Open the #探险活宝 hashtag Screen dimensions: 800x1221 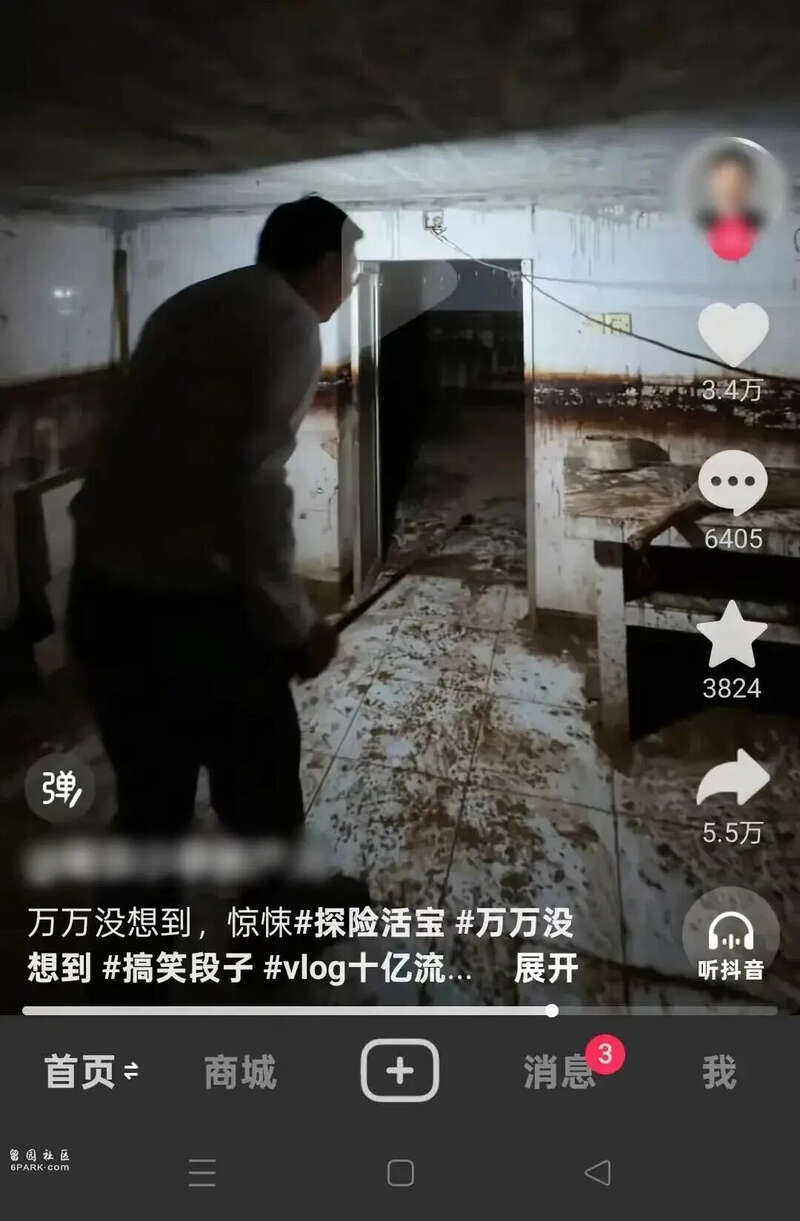point(369,924)
